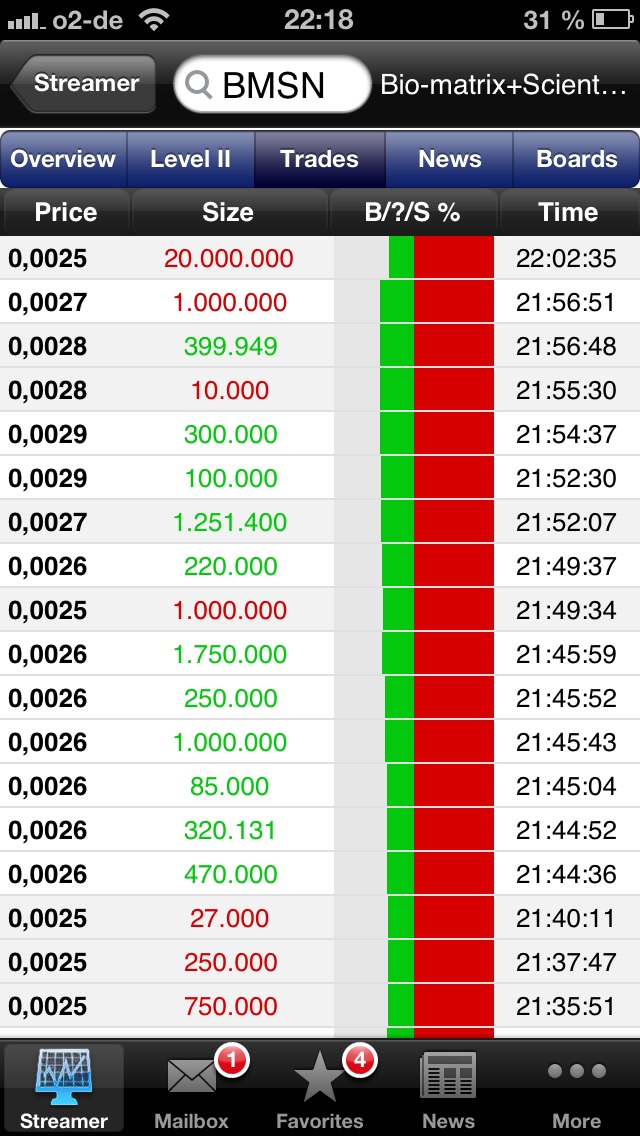Viewport: 640px width, 1136px height.
Task: Open Streamer in the bottom bar
Action: click(x=64, y=1089)
